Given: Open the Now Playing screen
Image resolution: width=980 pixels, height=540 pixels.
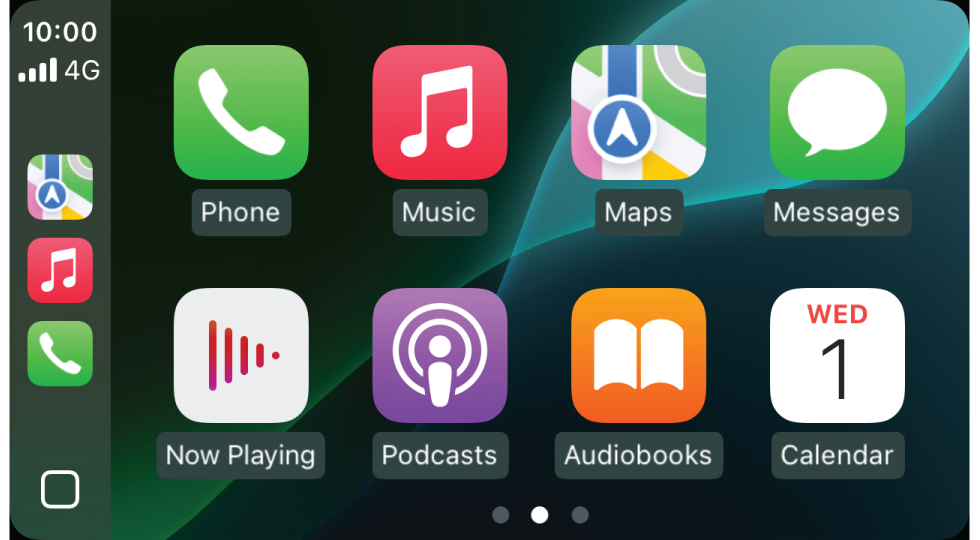Looking at the screenshot, I should pos(241,355).
